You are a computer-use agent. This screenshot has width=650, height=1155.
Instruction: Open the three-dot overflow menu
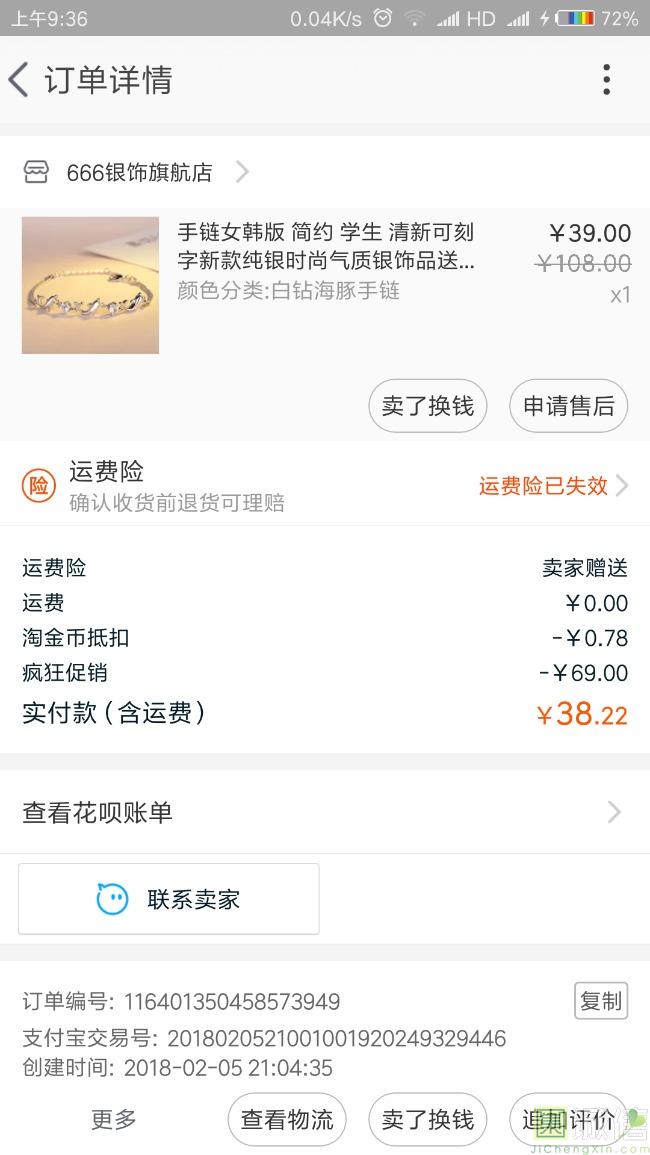(x=606, y=80)
